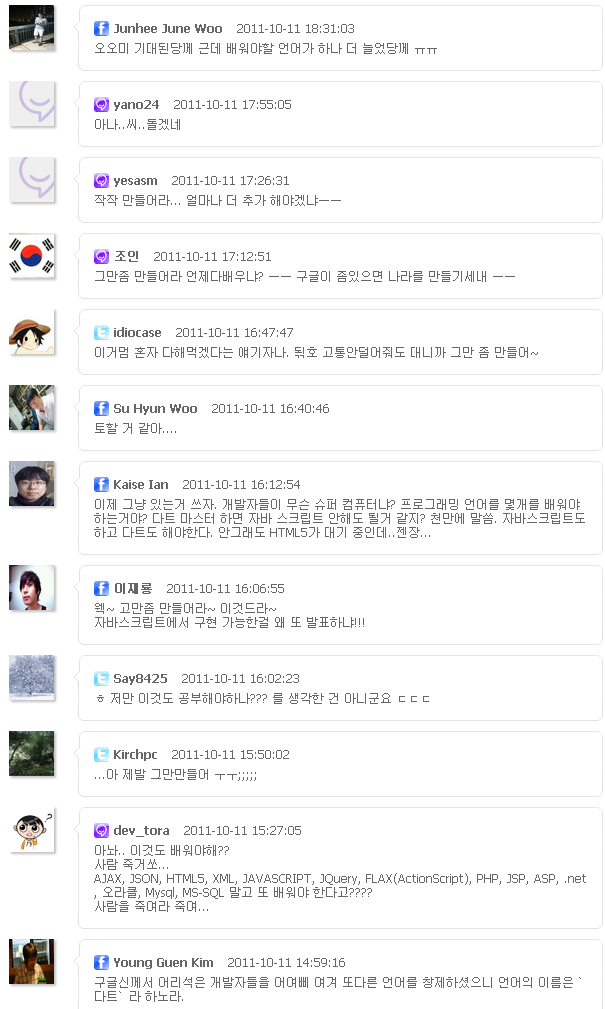Tap idiocase's straw hat avatar

(x=32, y=332)
